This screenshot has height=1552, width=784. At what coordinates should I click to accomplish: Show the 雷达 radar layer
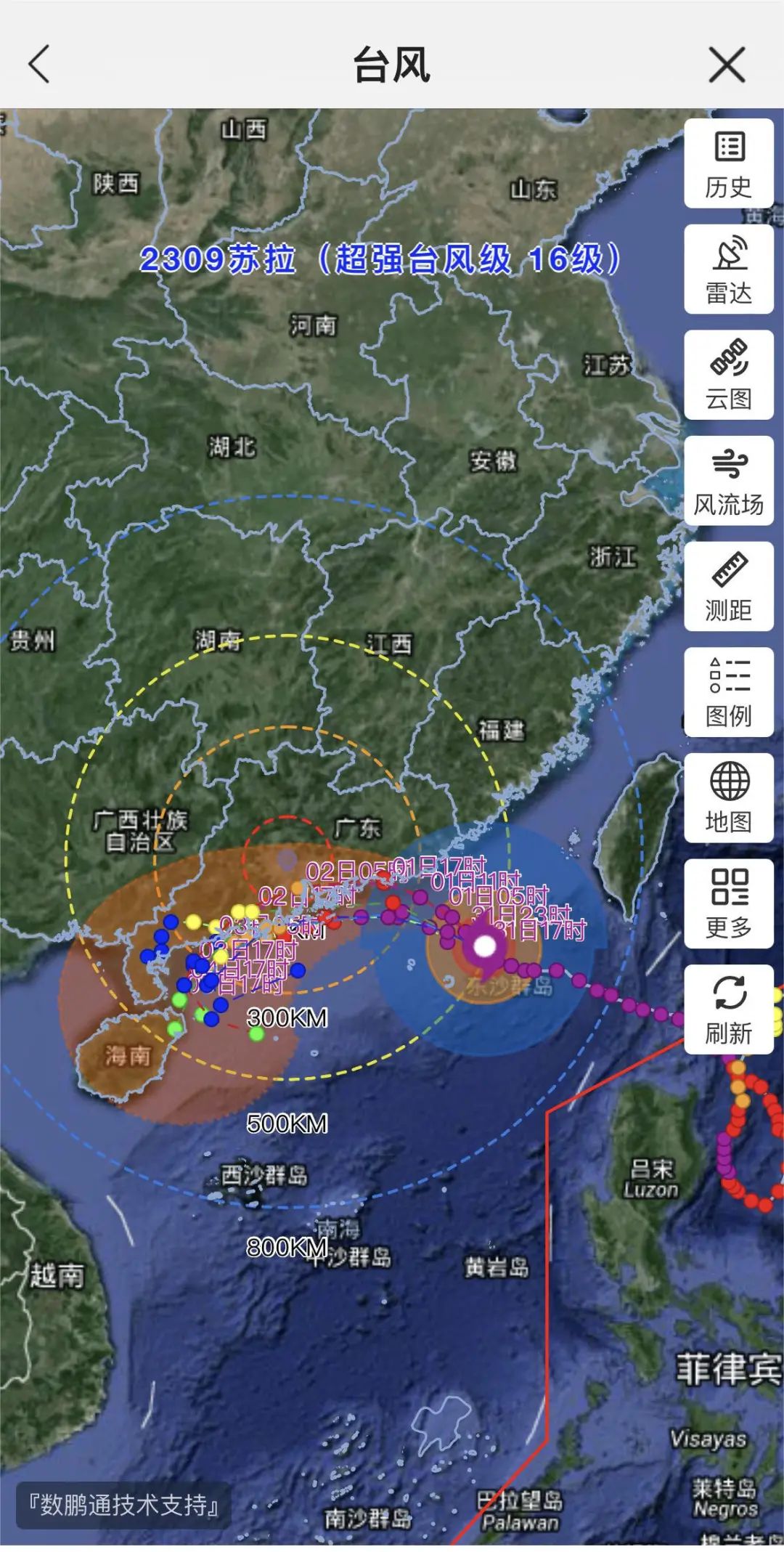pos(728,269)
